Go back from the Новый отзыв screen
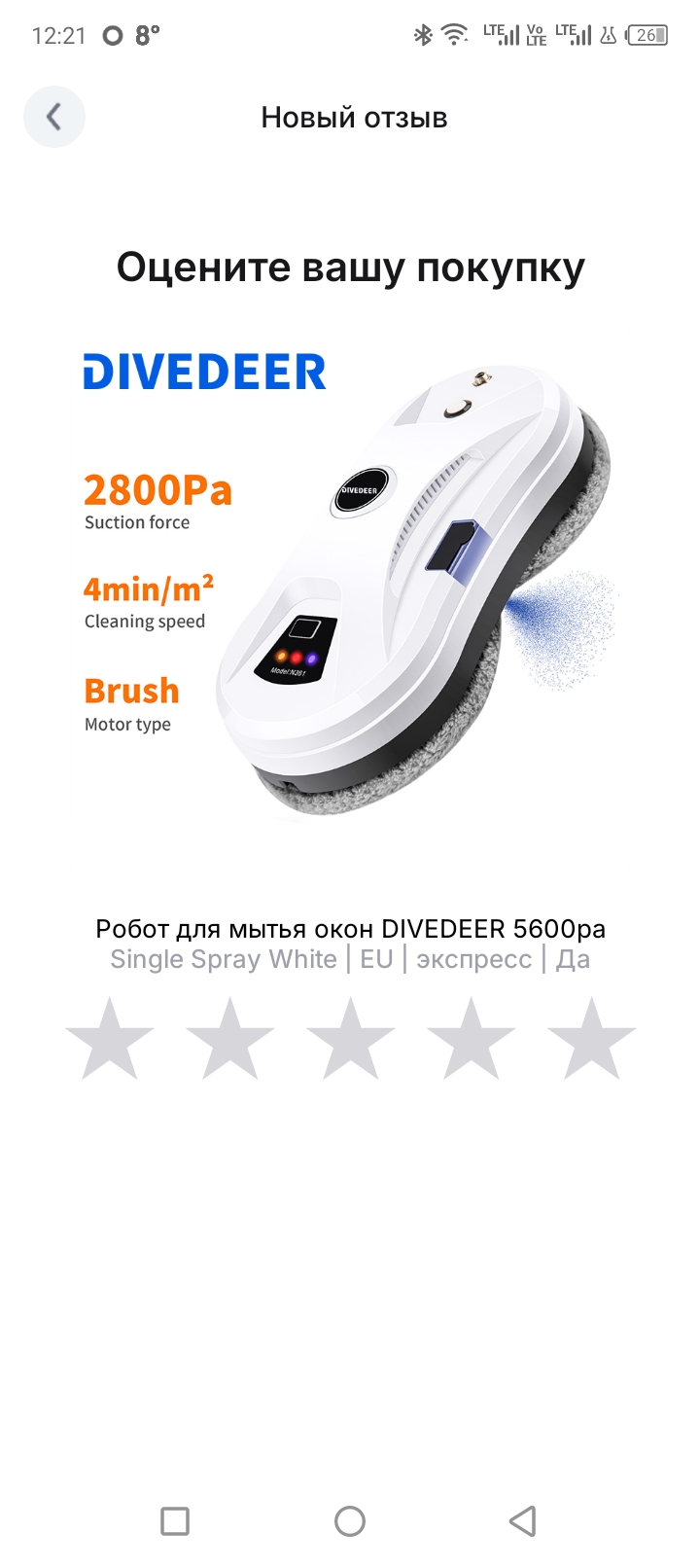 54,118
